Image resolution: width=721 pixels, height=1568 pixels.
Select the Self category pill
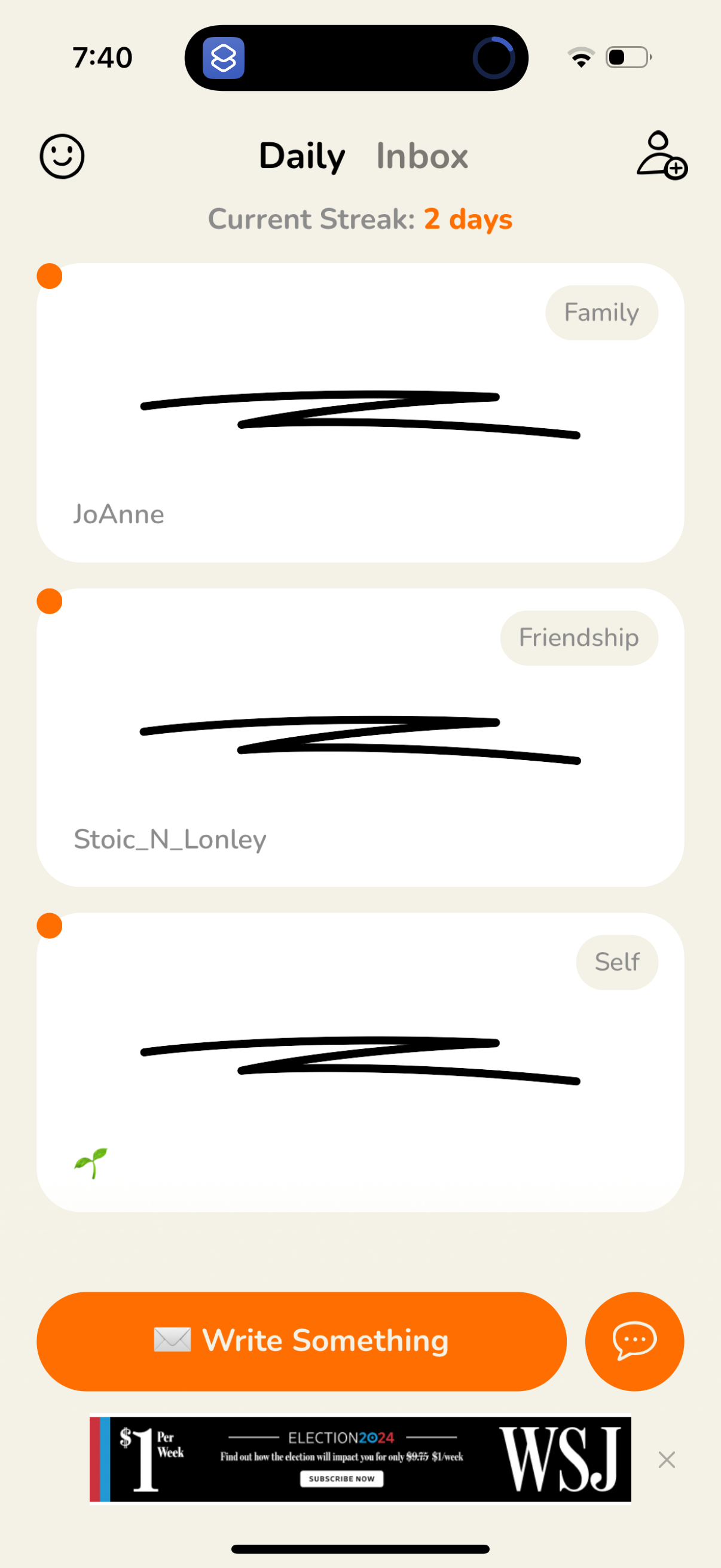[616, 962]
